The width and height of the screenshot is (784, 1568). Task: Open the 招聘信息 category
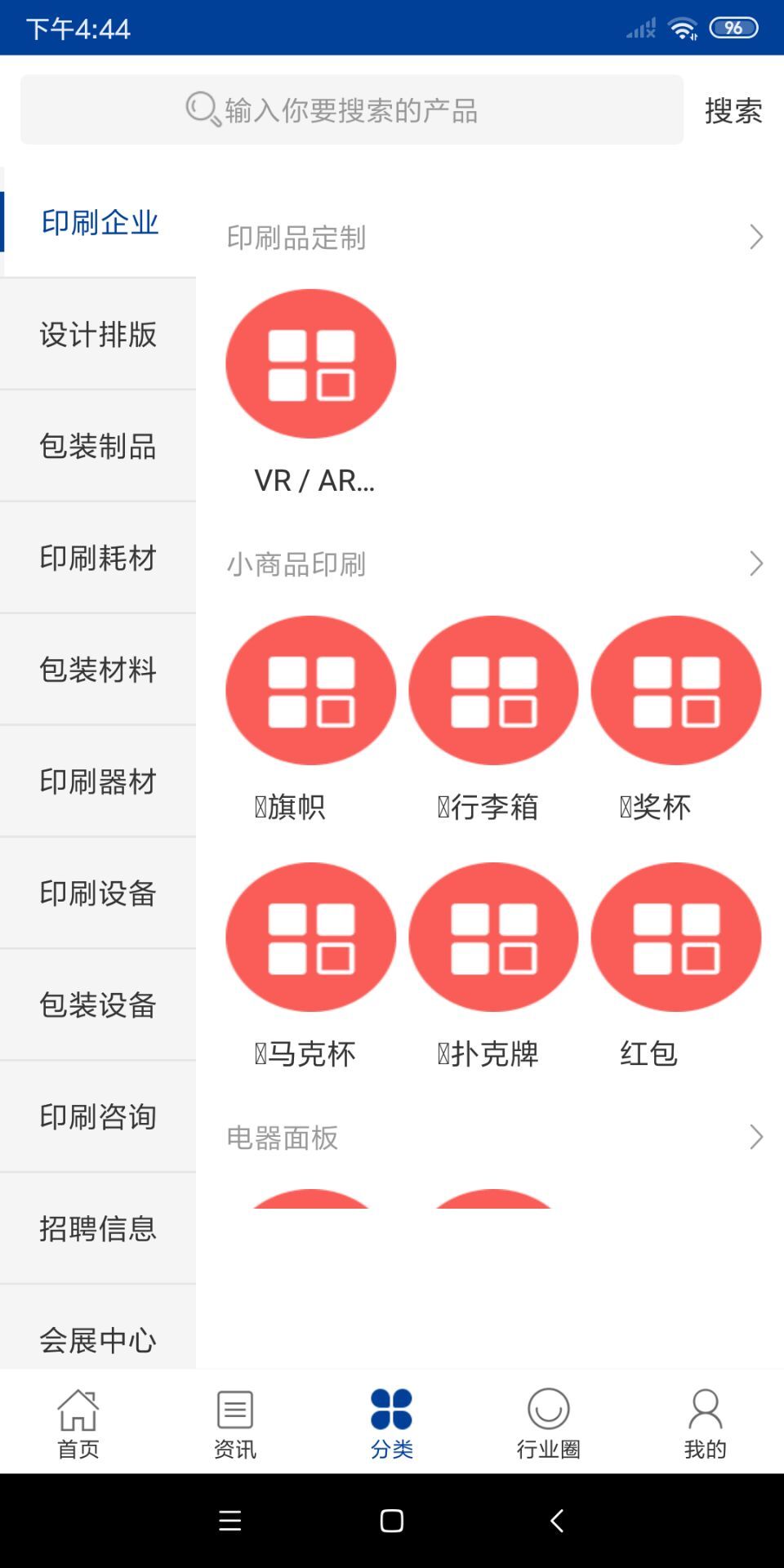point(98,1228)
